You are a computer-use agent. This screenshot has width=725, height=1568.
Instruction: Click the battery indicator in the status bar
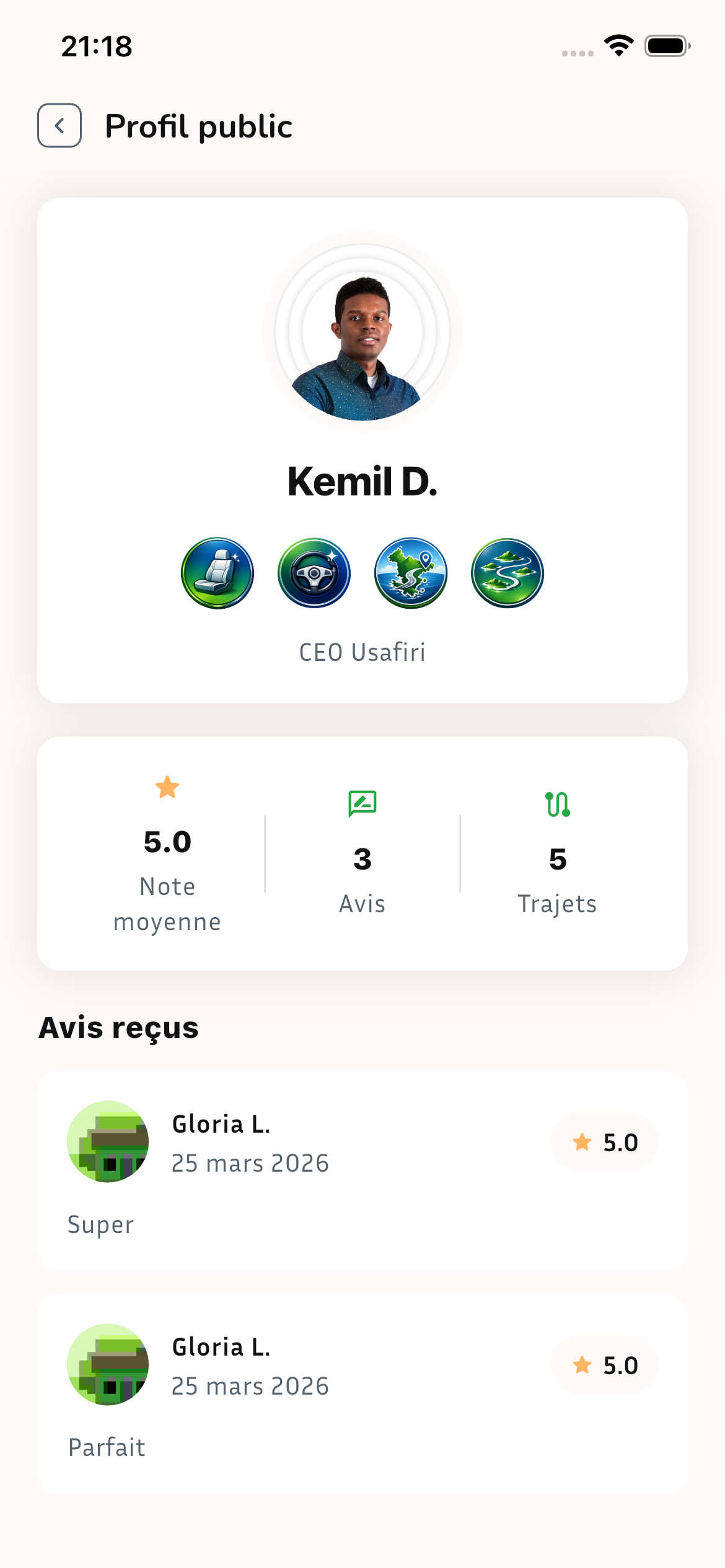[x=667, y=45]
